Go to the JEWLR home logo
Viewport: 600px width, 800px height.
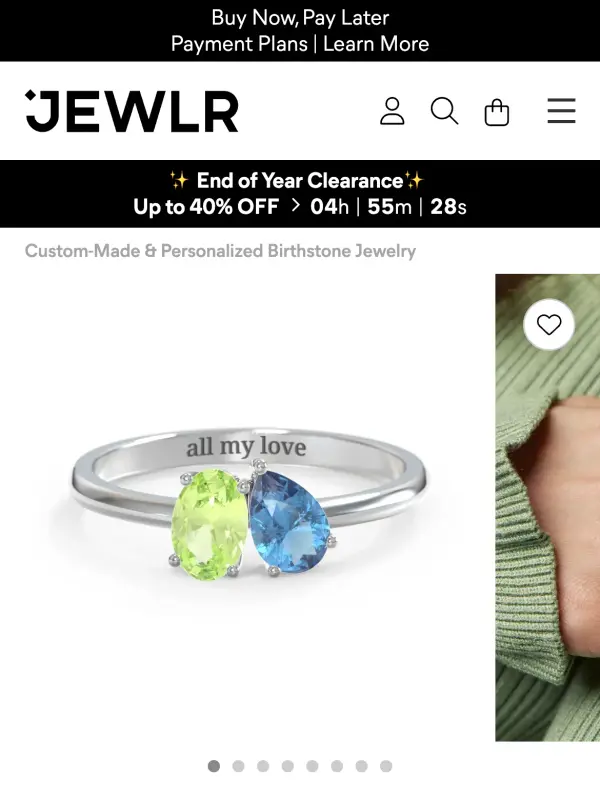[132, 111]
